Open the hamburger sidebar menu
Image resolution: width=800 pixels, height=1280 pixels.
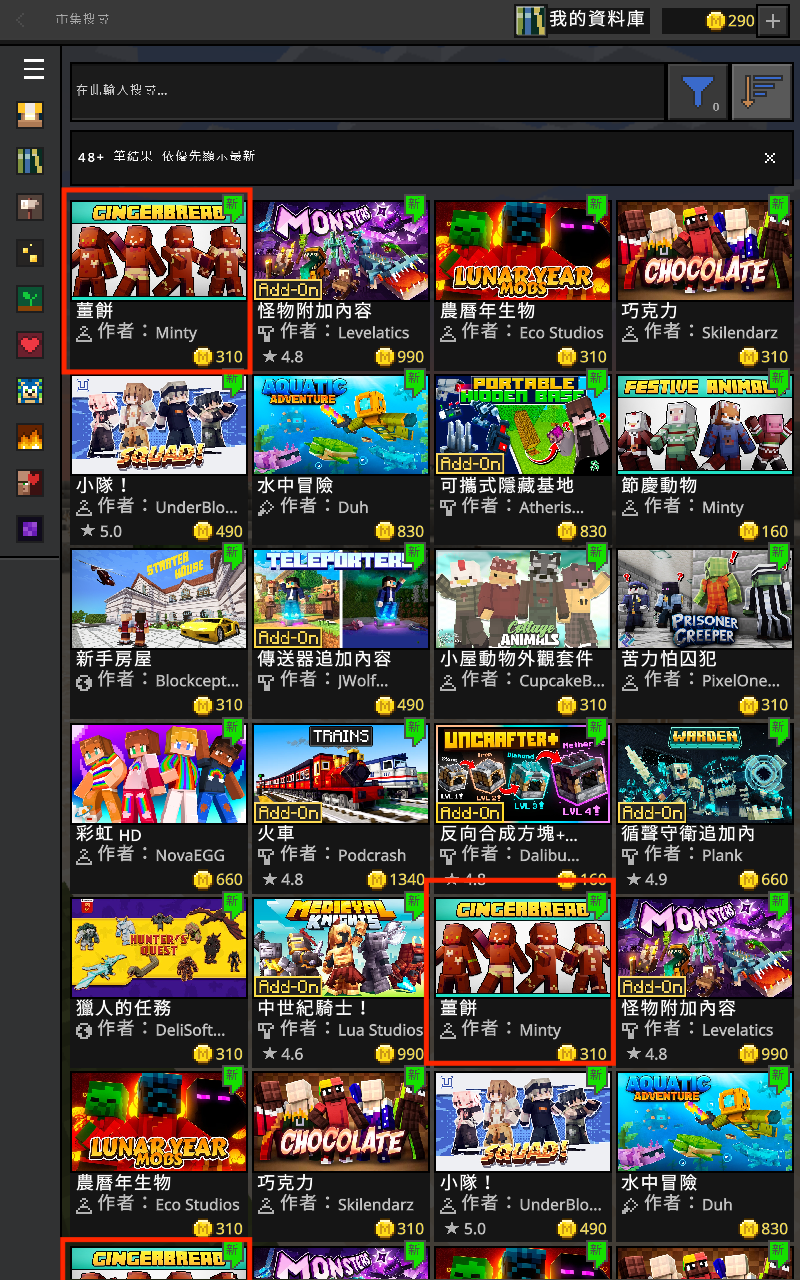(x=34, y=69)
